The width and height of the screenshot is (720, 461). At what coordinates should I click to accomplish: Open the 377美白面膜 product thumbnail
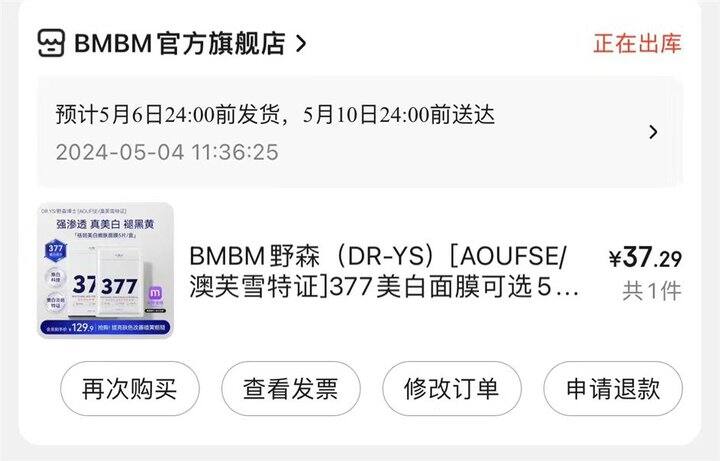[x=105, y=271]
